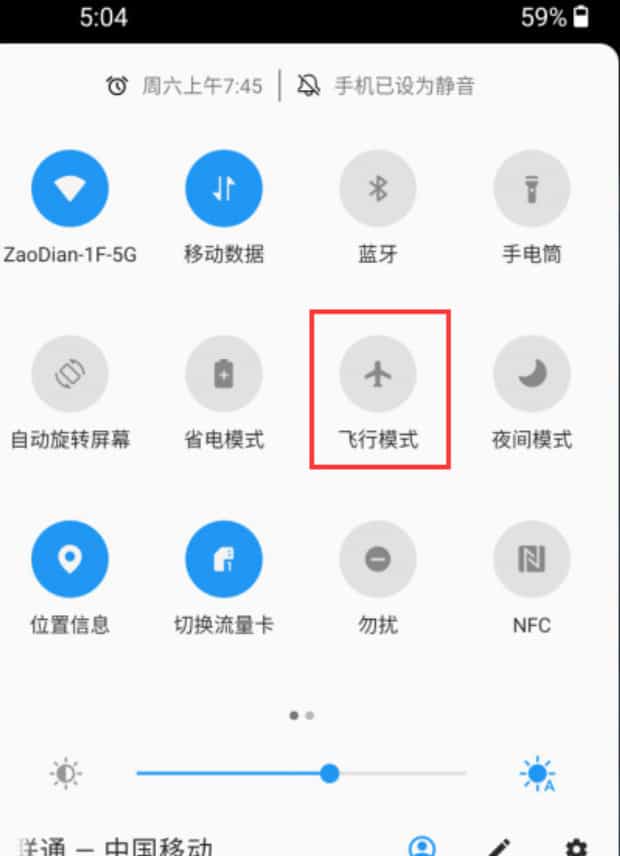Disable 移动数据 mobile data
Image resolution: width=620 pixels, height=856 pixels.
[224, 189]
